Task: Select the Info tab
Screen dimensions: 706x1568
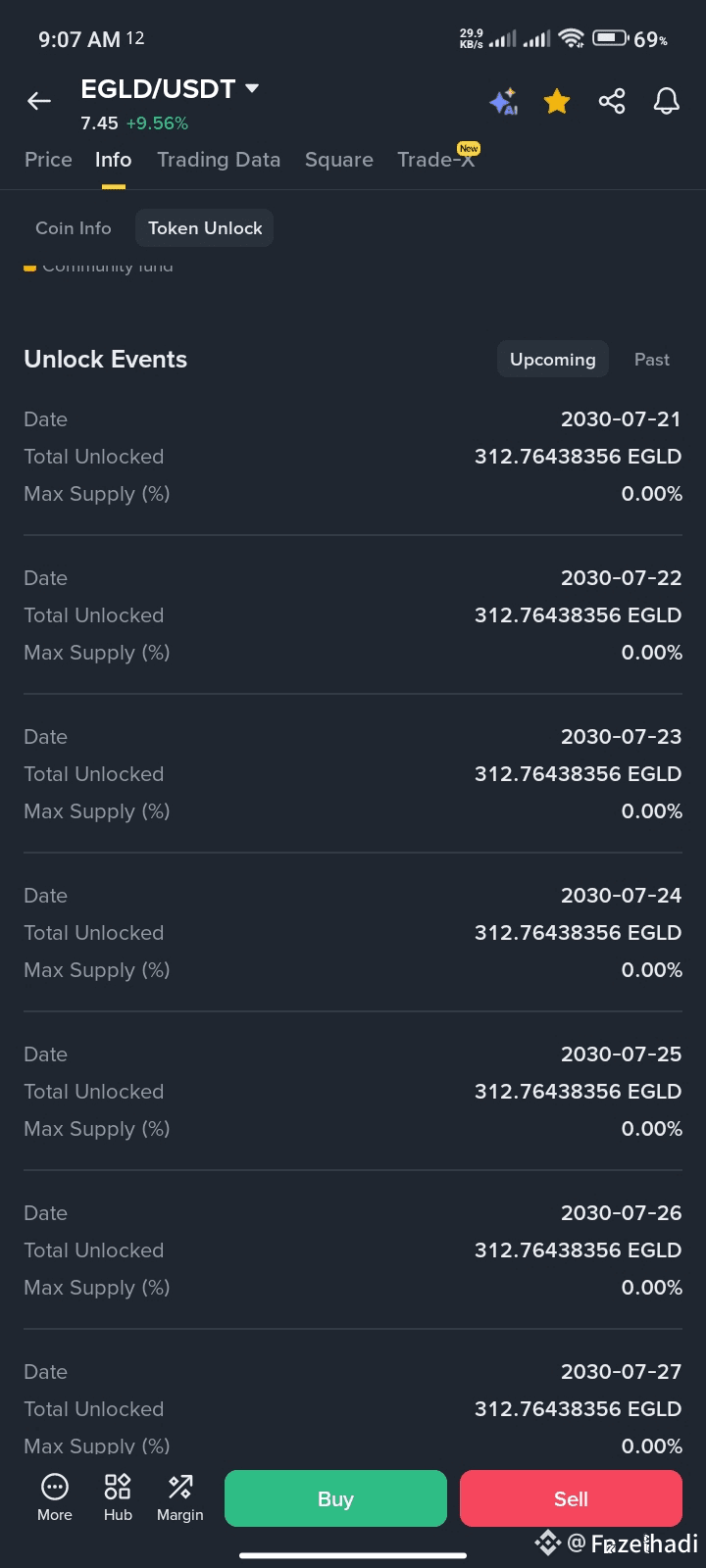Action: click(114, 160)
